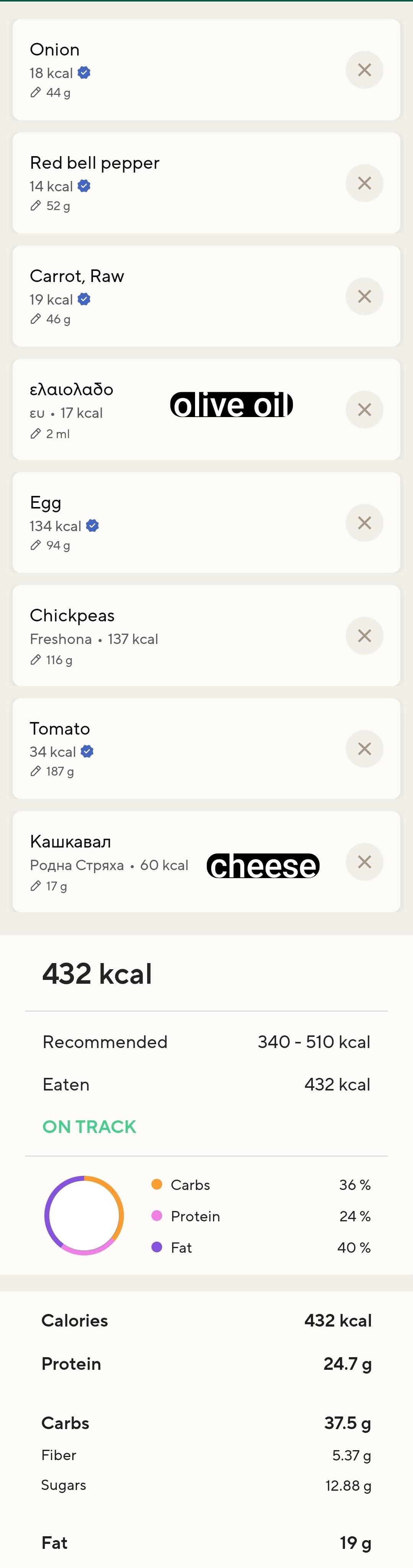Adjust the 2 ml ελαιολαδο quantity
Screen dimensions: 413x1568
point(50,434)
